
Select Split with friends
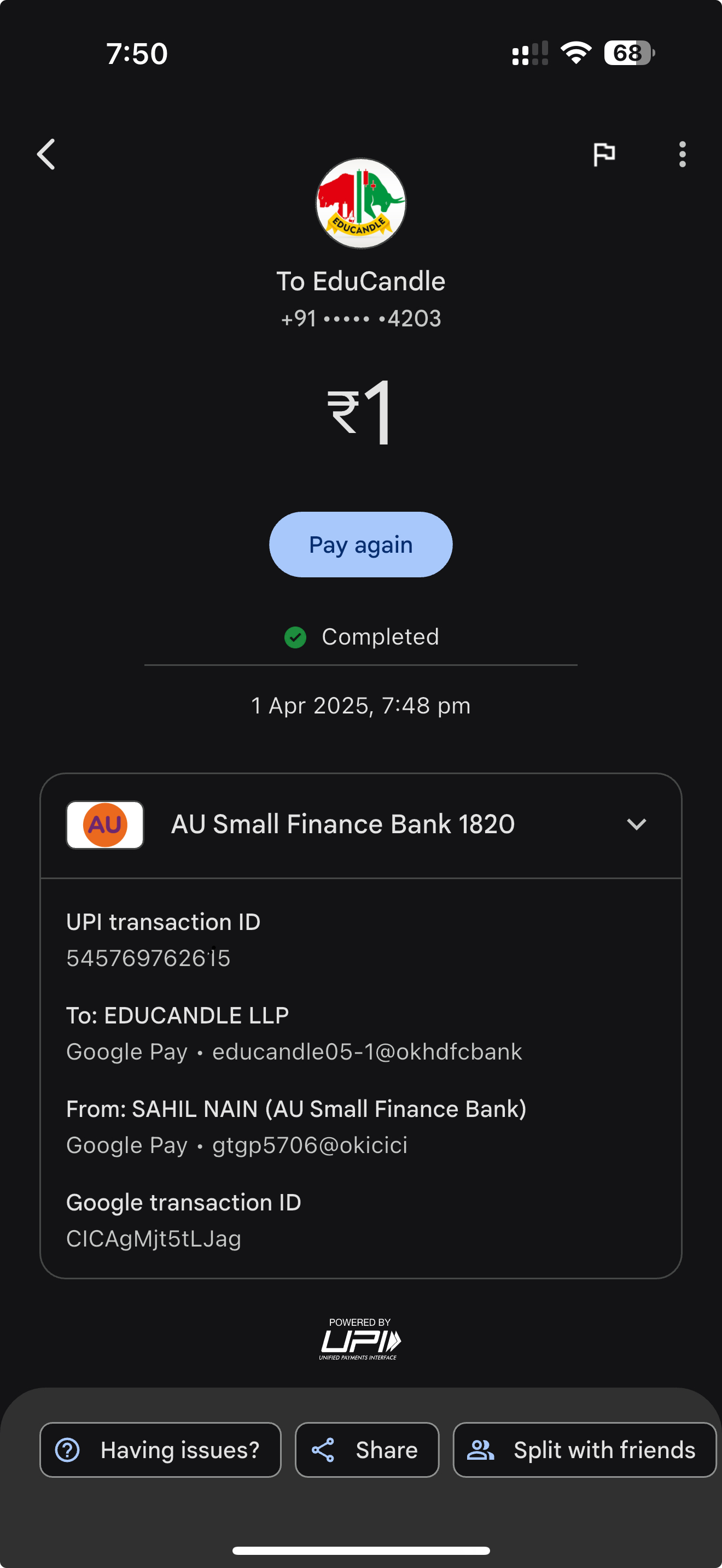[584, 1449]
